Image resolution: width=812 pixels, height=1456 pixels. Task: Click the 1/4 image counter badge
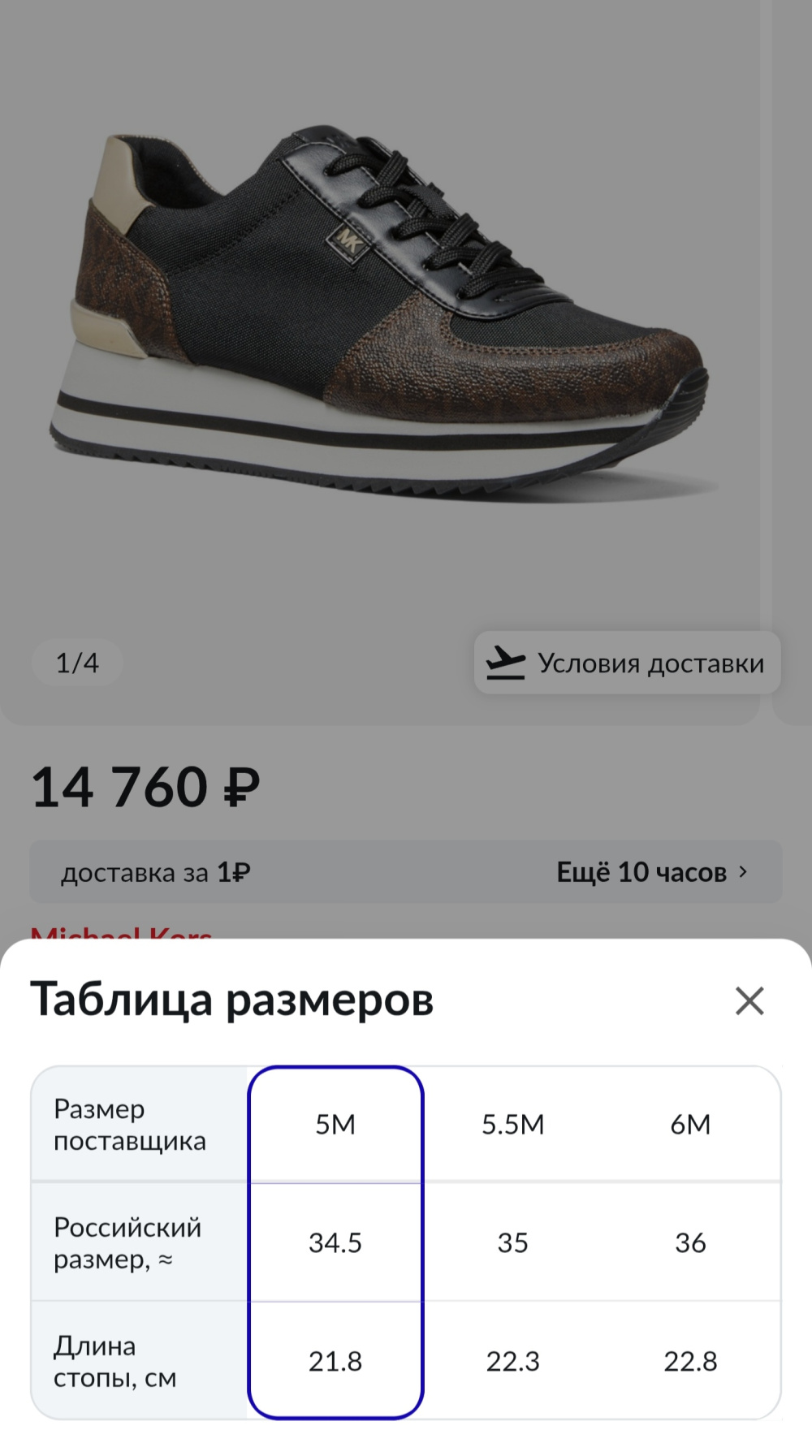[77, 663]
